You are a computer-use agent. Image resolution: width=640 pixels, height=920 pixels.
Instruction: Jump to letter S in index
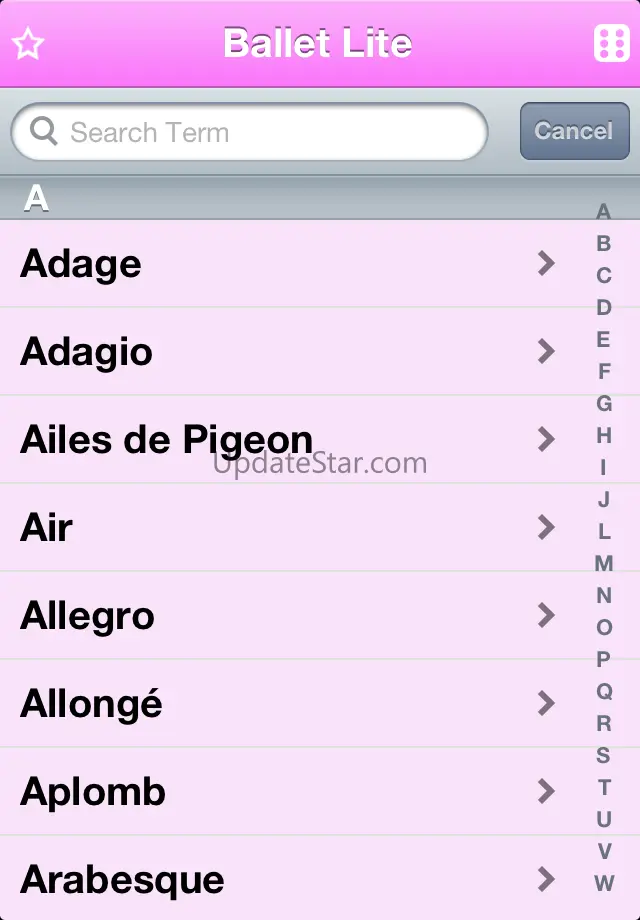[x=604, y=755]
